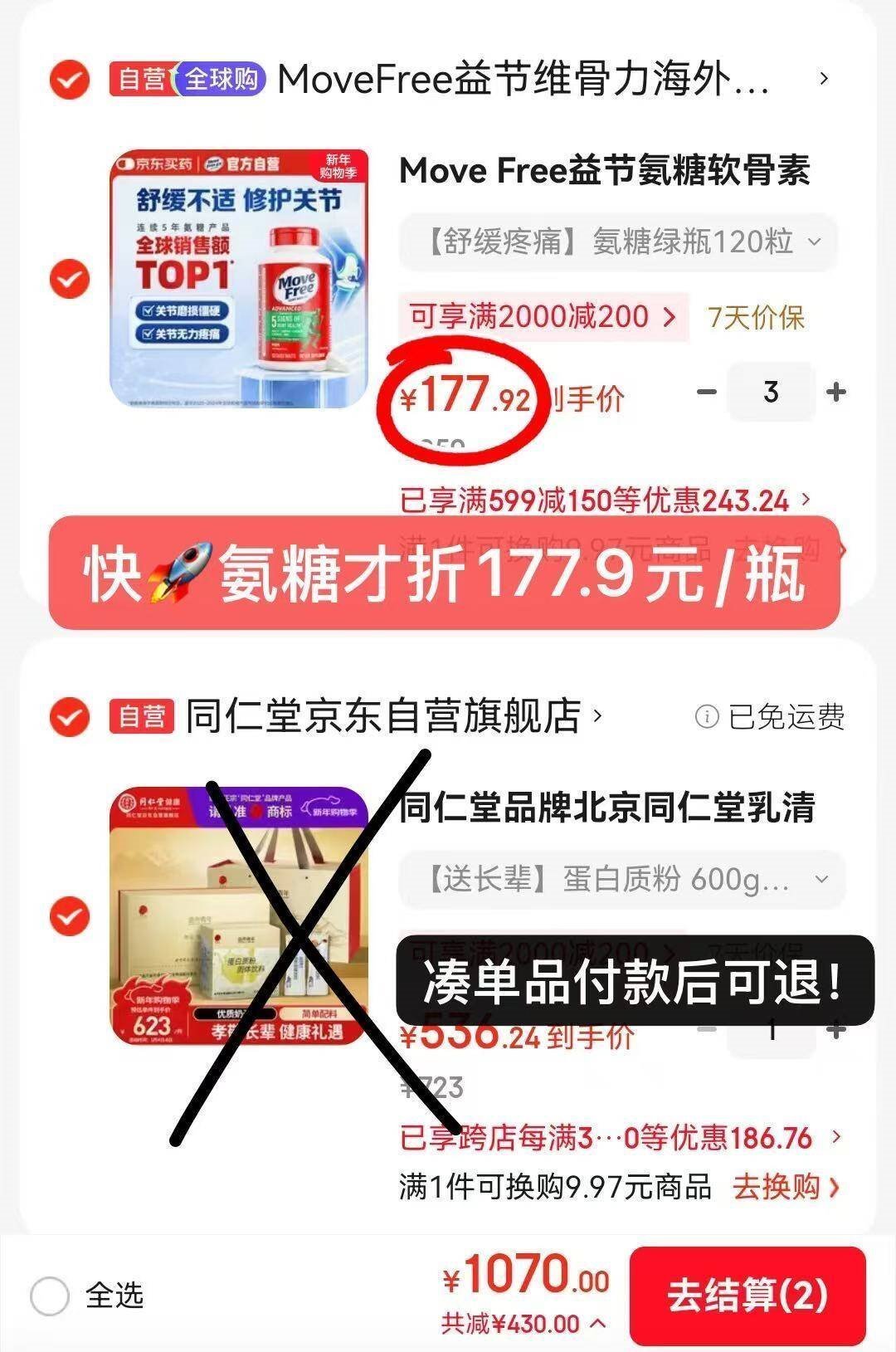View 已享满599减150等优惠243.24 details

[606, 500]
